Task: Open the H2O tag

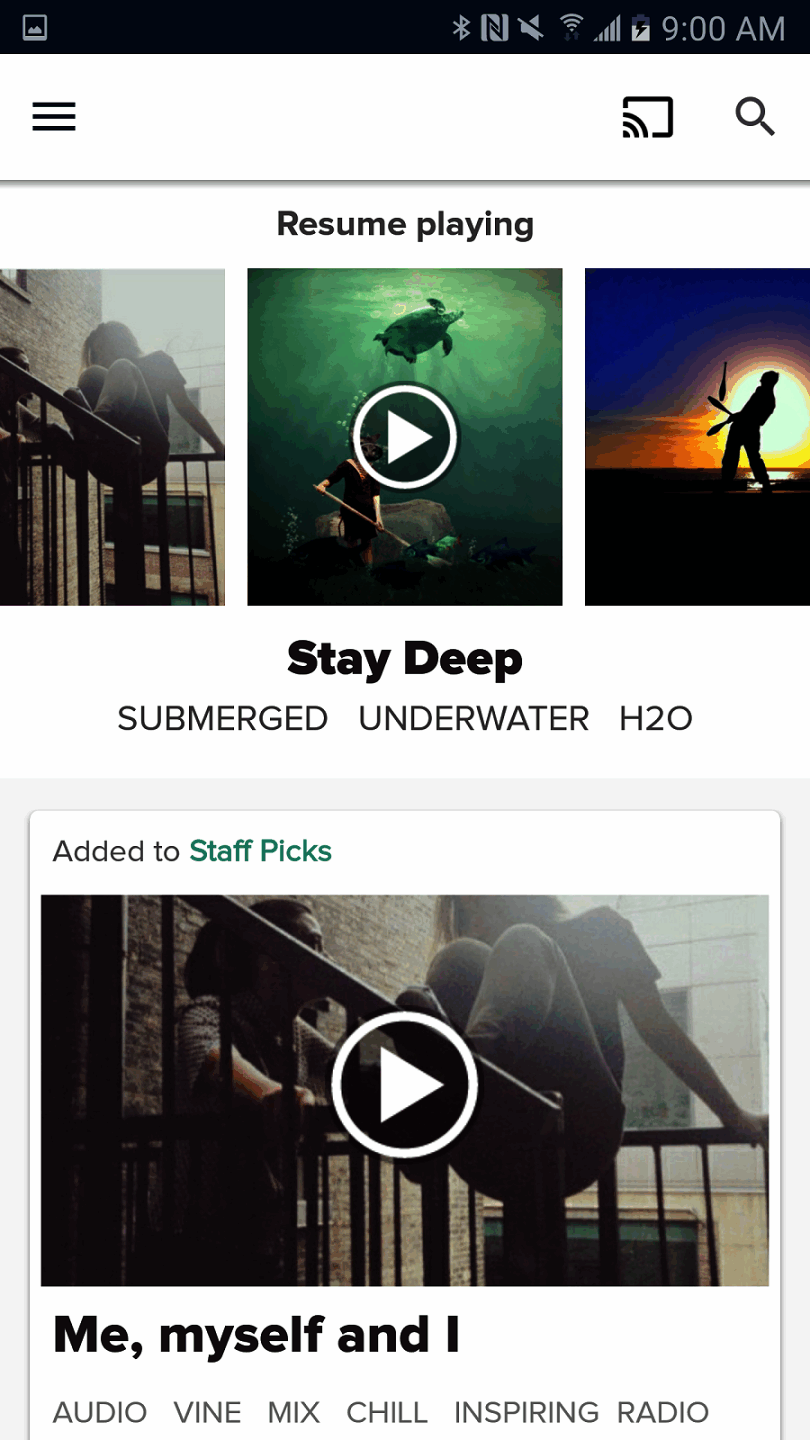Action: (x=656, y=719)
